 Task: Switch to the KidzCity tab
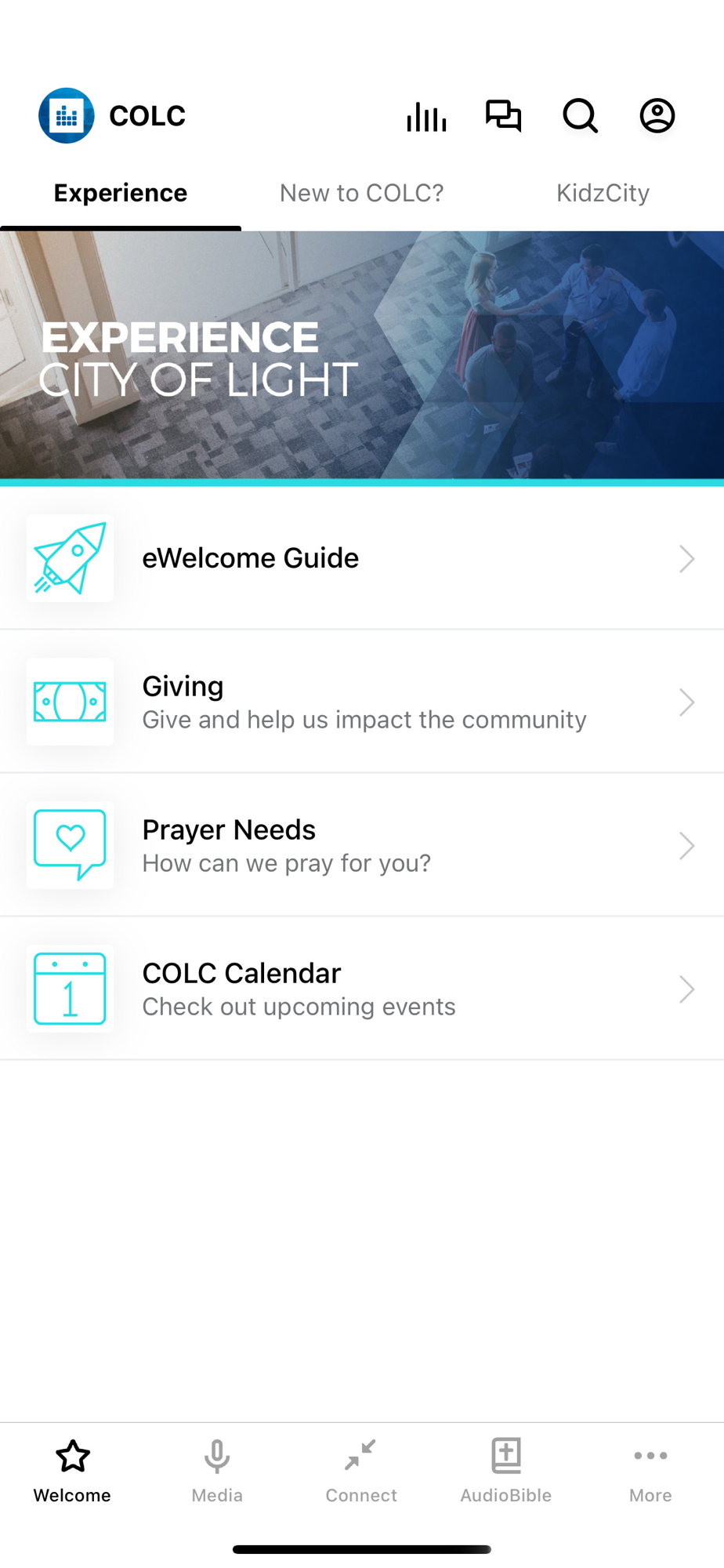(x=603, y=193)
